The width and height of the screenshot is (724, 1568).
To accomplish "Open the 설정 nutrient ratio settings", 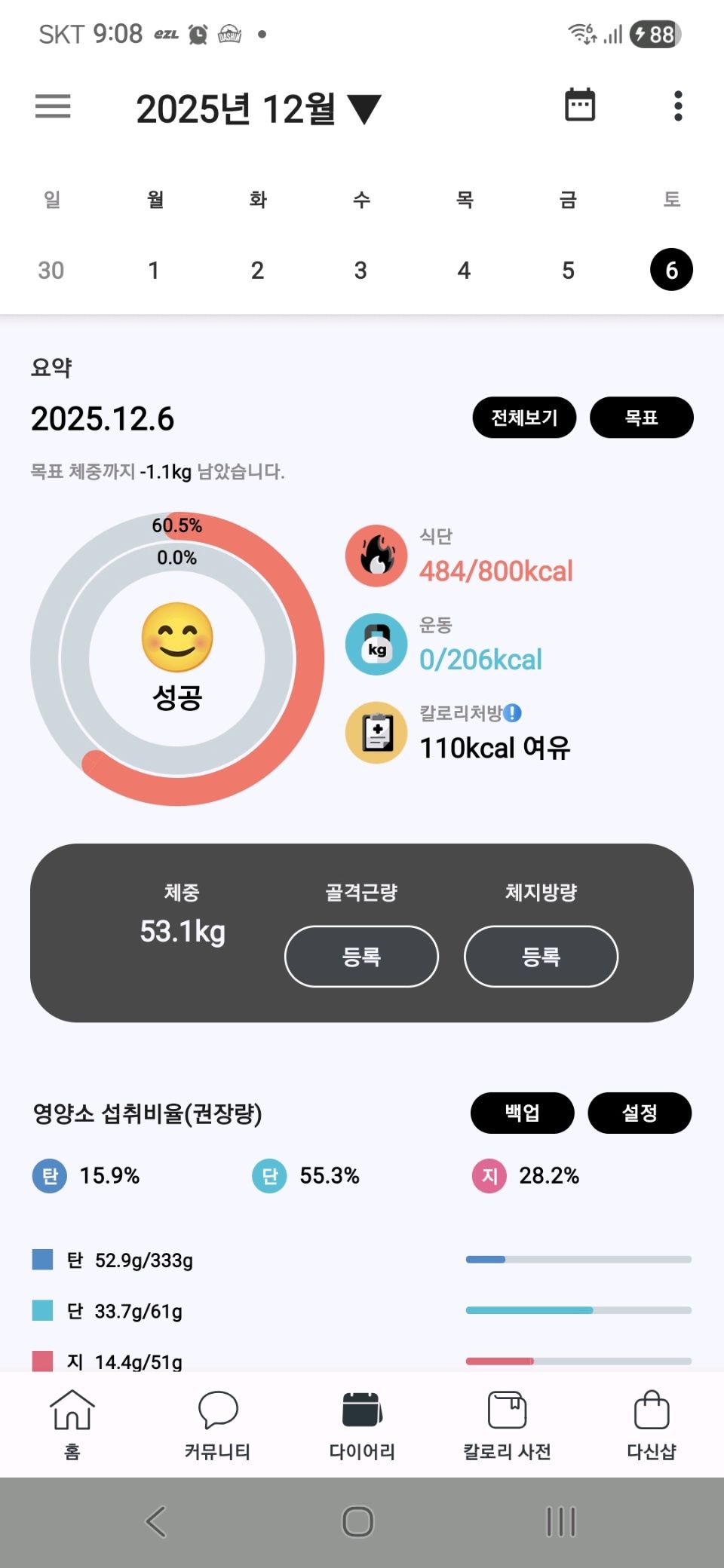I will 639,1113.
